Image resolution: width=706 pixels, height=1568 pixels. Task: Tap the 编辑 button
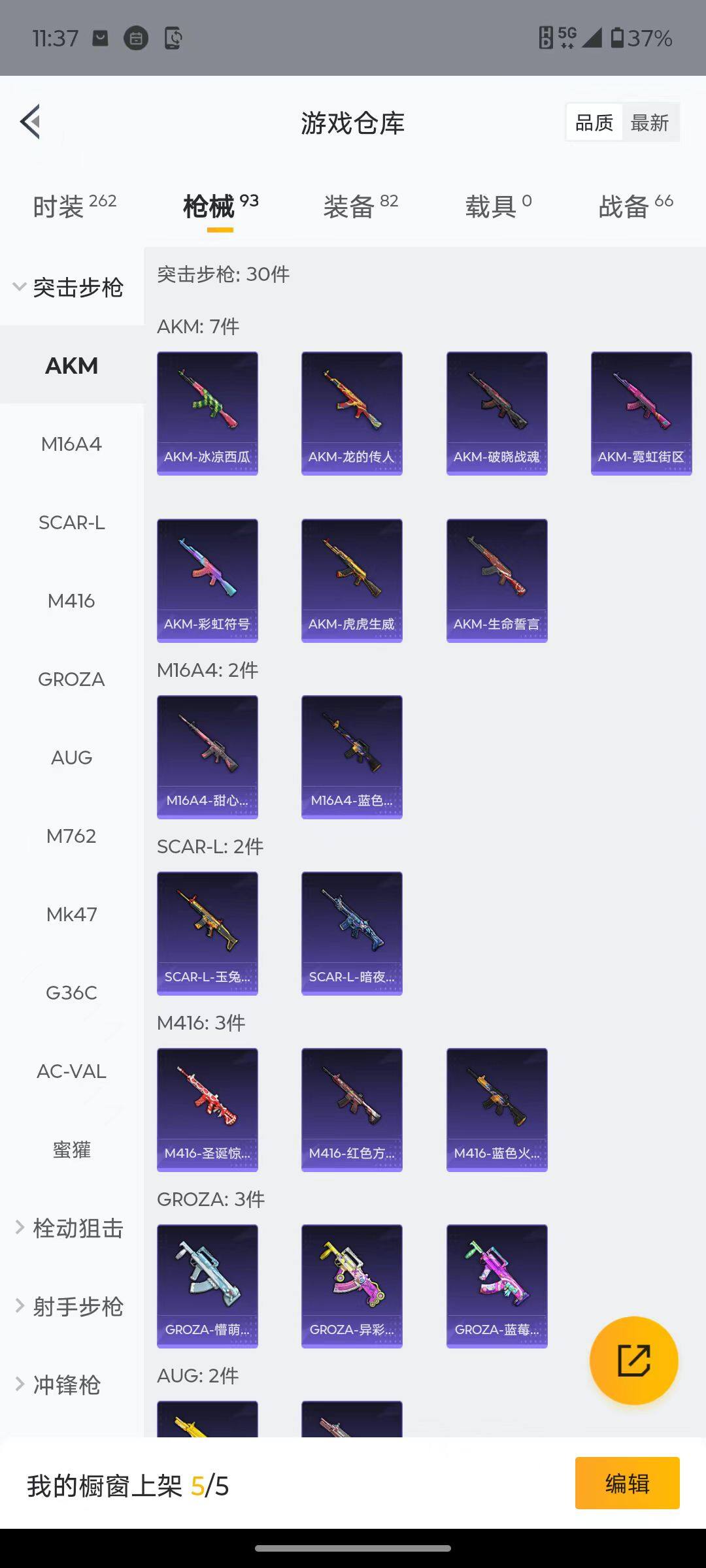click(x=627, y=1483)
